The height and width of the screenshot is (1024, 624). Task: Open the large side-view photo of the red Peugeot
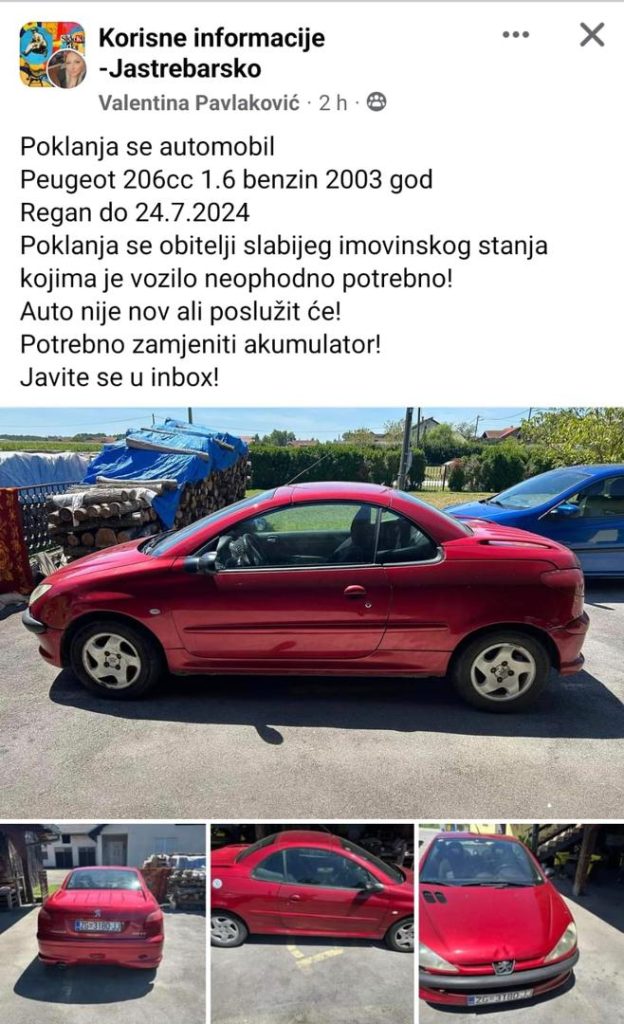point(312,612)
